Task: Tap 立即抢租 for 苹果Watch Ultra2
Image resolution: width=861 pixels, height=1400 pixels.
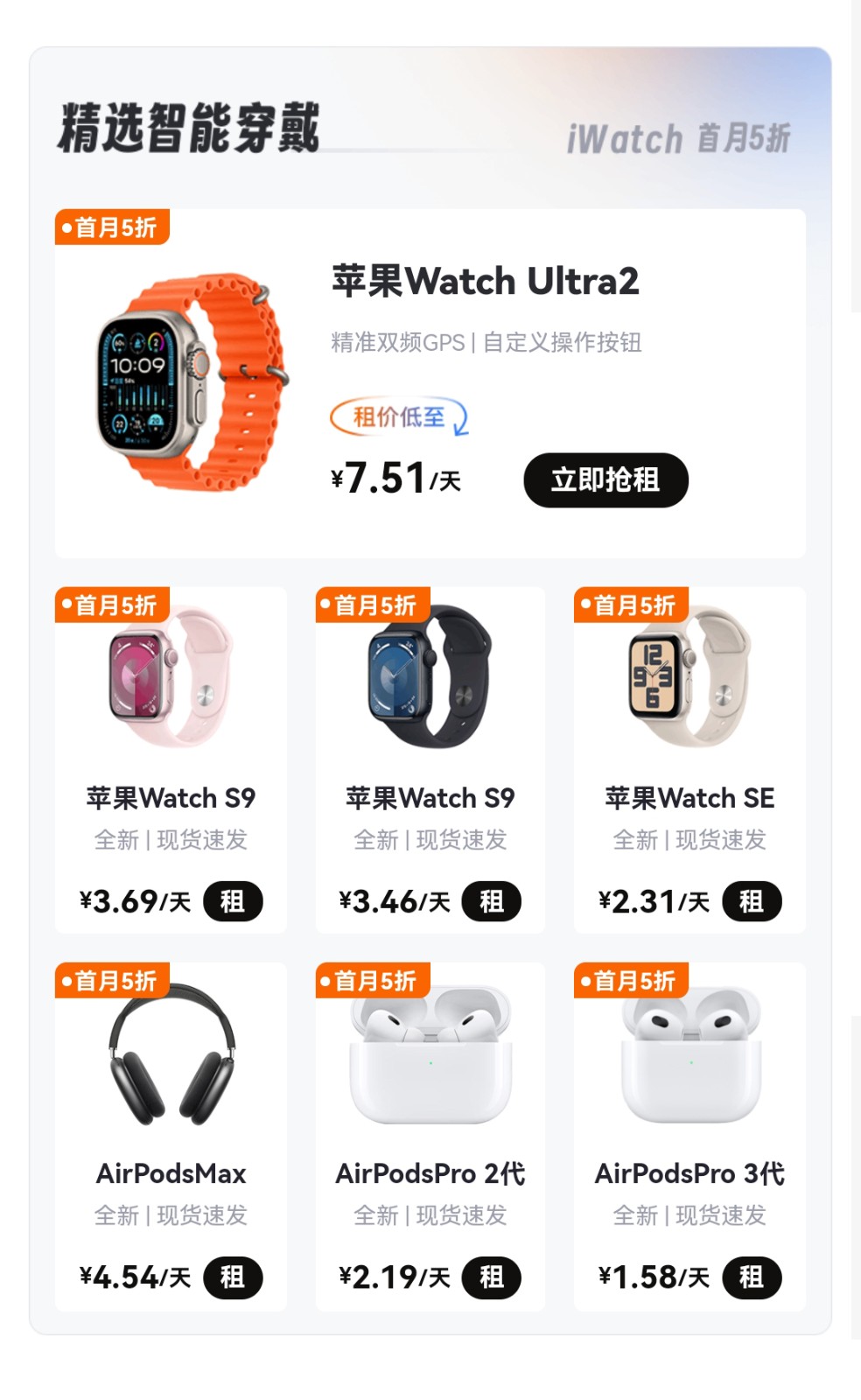Action: point(605,479)
